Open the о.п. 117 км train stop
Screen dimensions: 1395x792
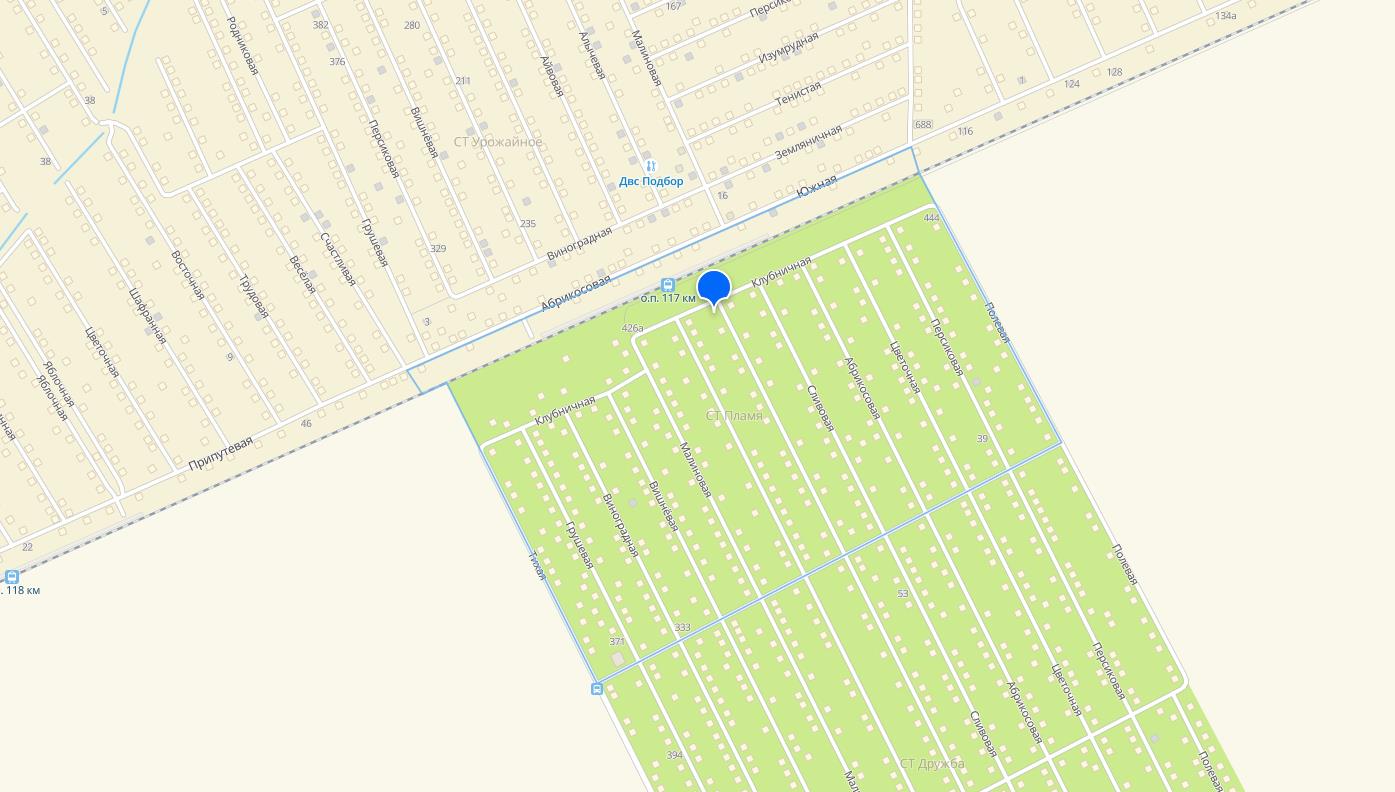[x=668, y=285]
